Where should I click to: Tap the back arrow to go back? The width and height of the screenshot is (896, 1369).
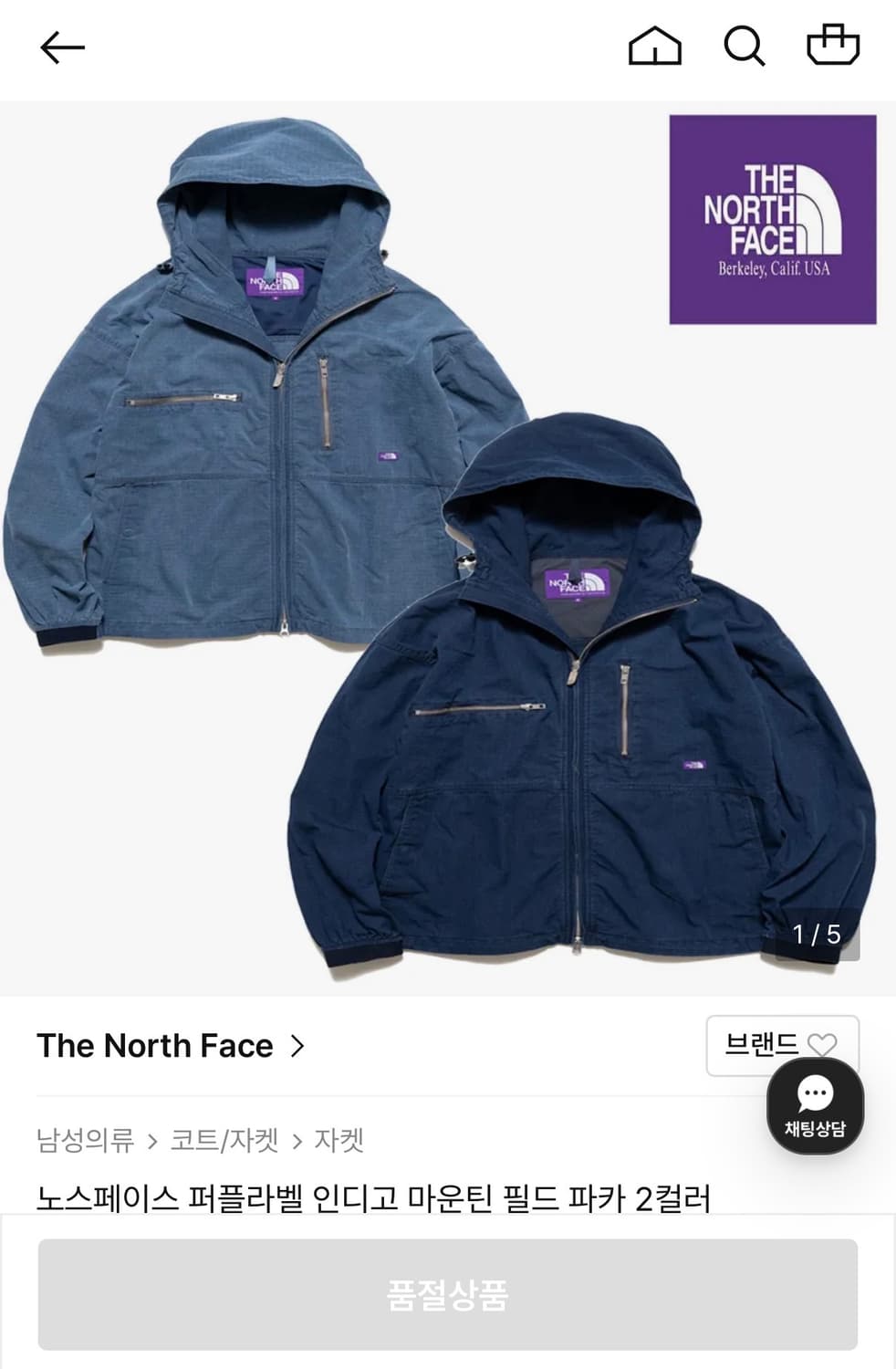[x=62, y=46]
